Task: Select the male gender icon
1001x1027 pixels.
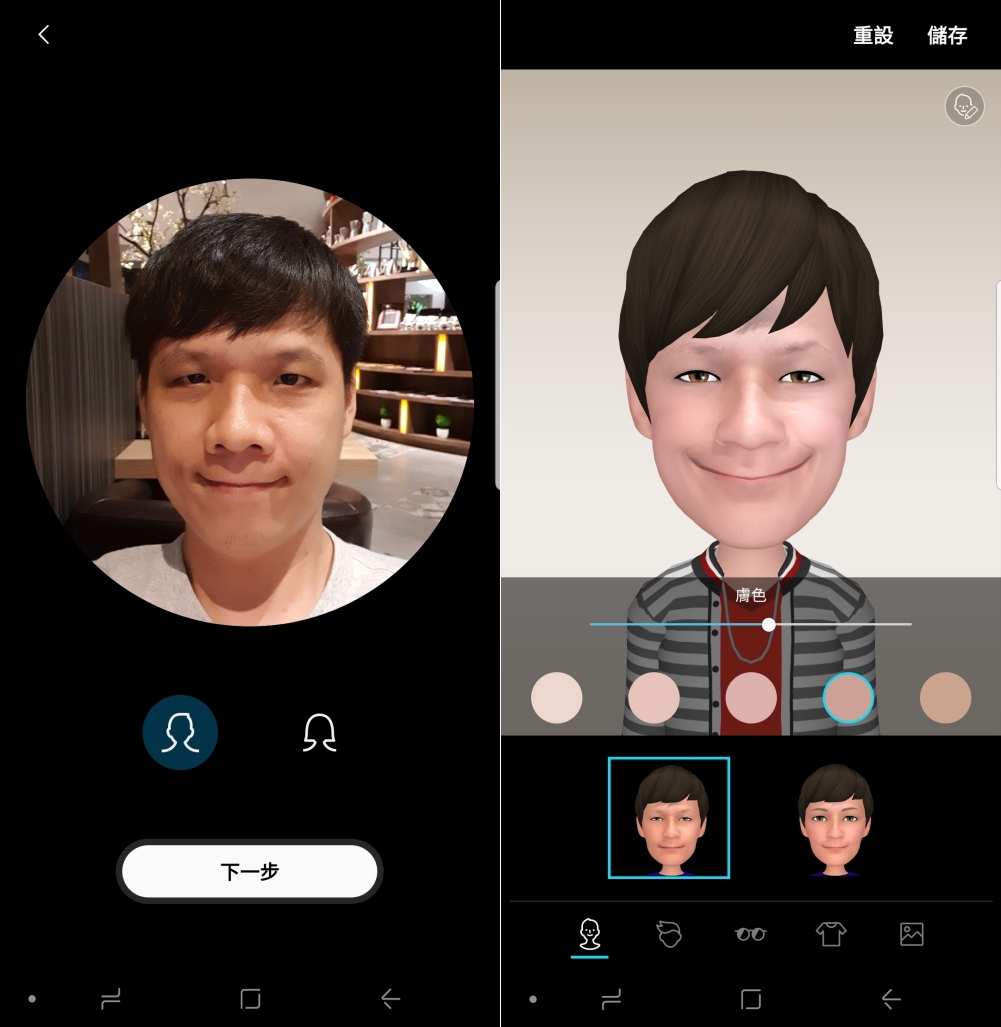Action: [180, 733]
